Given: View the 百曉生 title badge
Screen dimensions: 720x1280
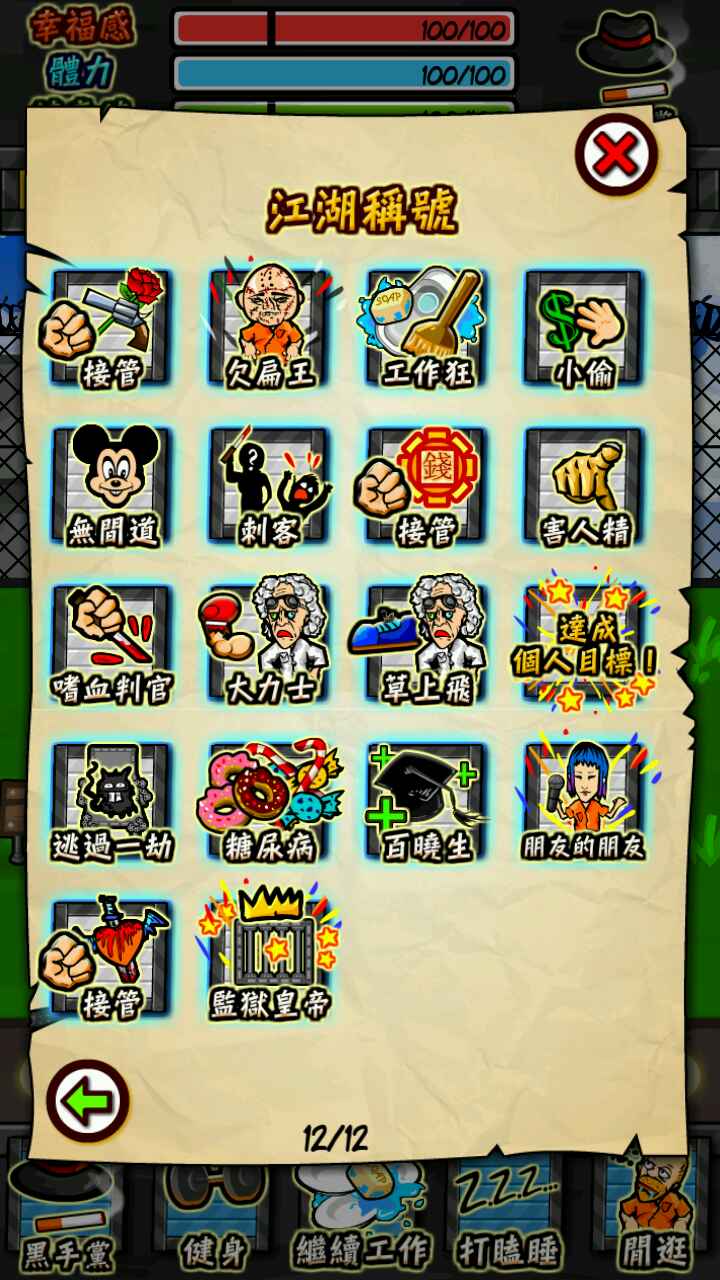Looking at the screenshot, I should [427, 801].
